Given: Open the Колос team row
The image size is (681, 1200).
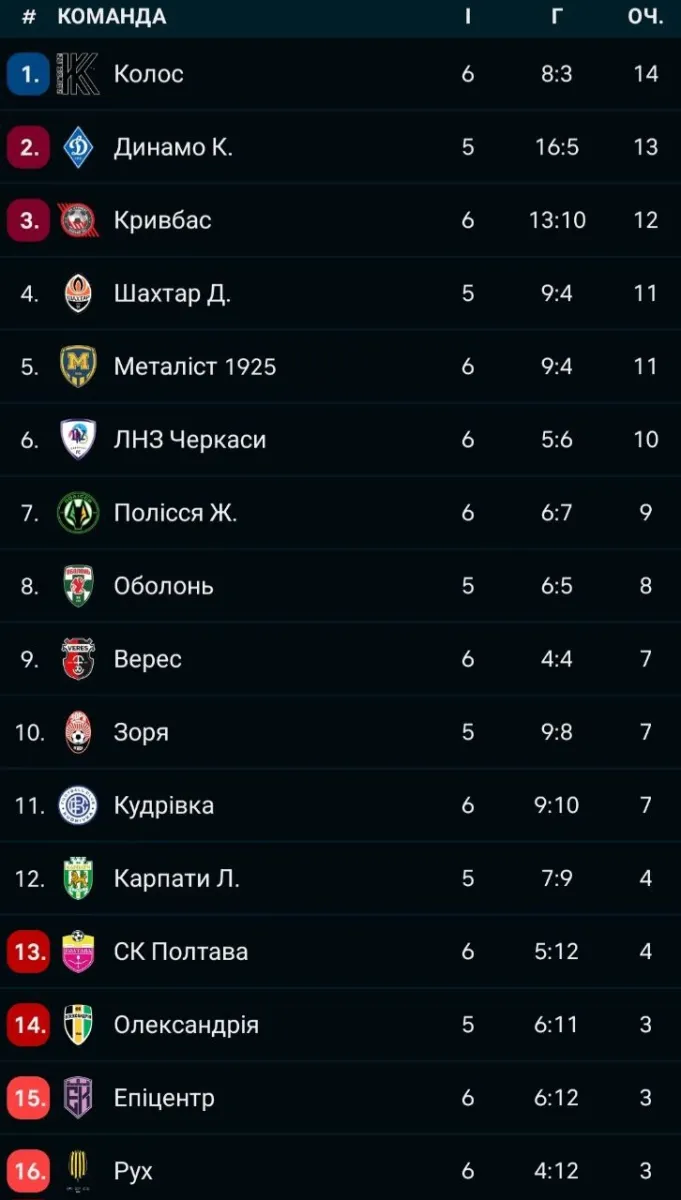Looking at the screenshot, I should [x=148, y=74].
